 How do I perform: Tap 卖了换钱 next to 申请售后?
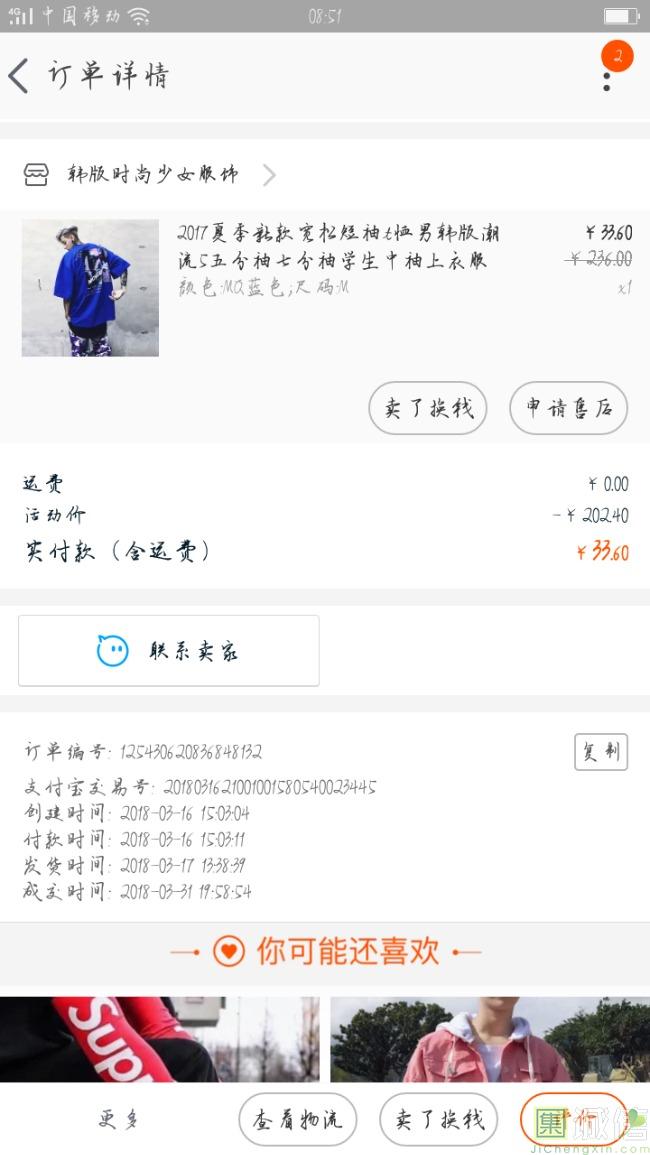click(428, 408)
